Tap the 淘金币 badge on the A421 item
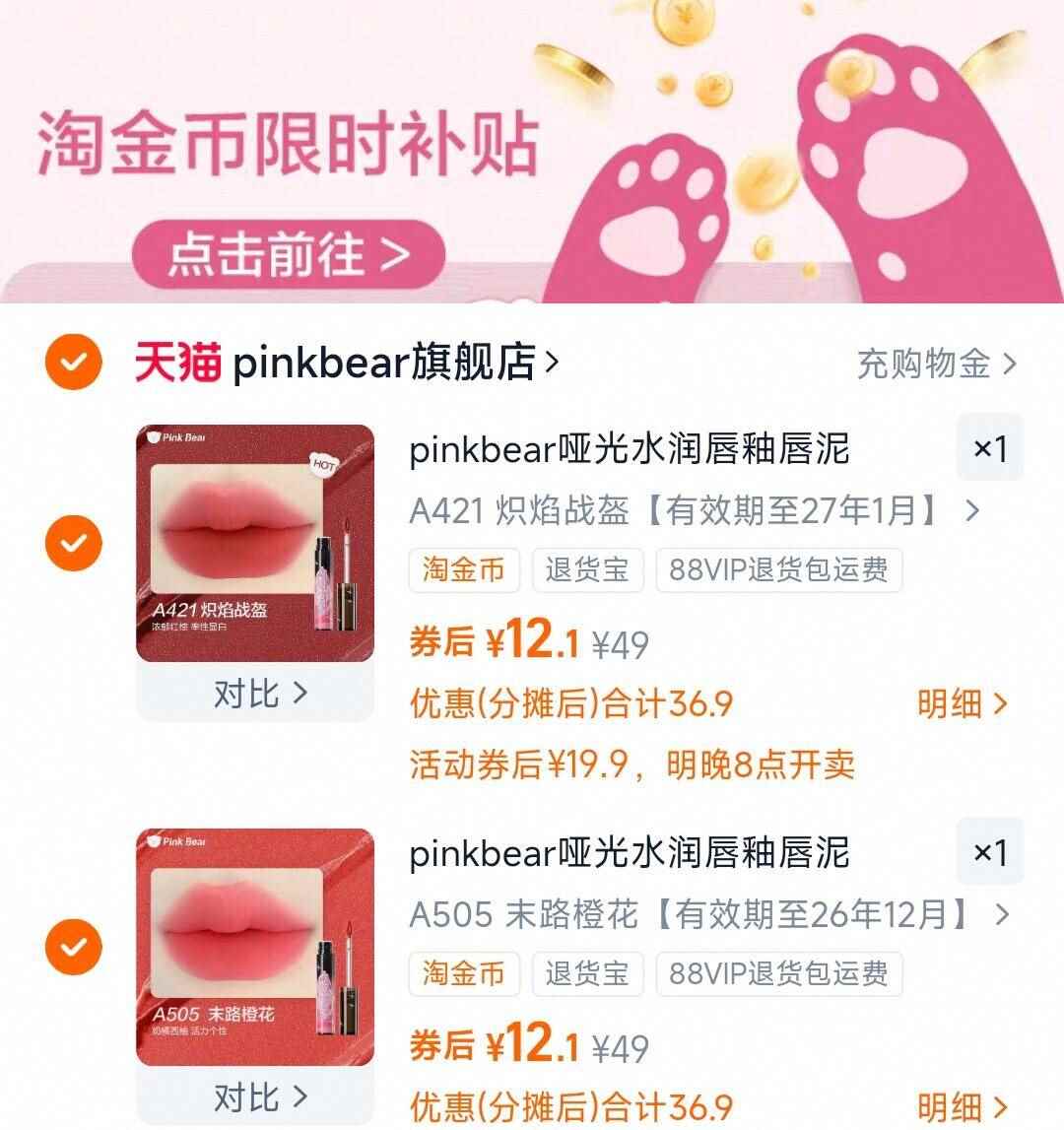Viewport: 1064px width, 1130px height. (x=463, y=569)
